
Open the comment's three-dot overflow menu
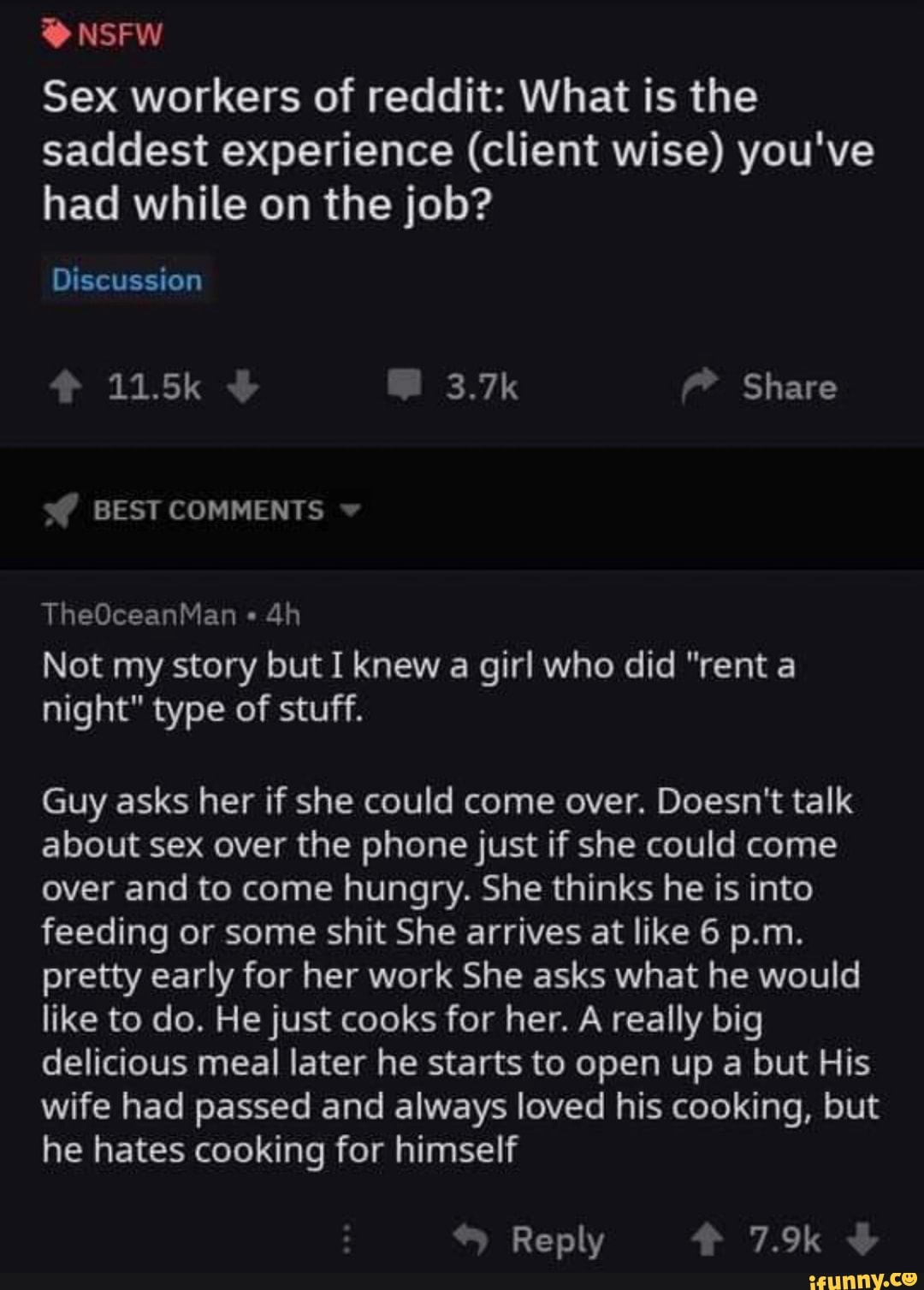click(x=346, y=1240)
